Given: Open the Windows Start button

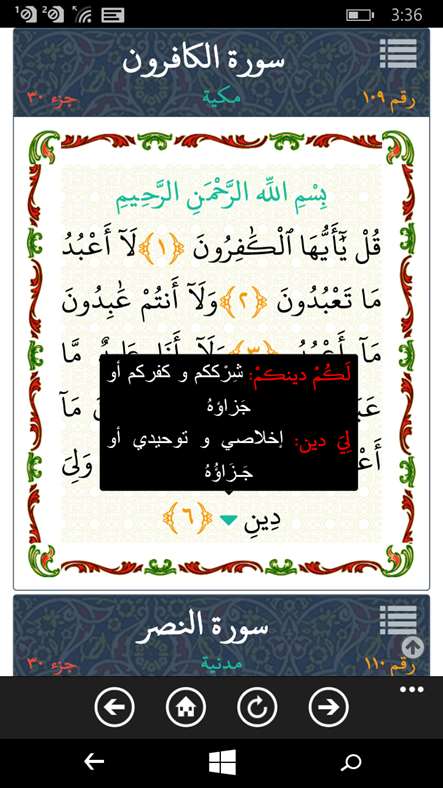Looking at the screenshot, I should tap(222, 762).
